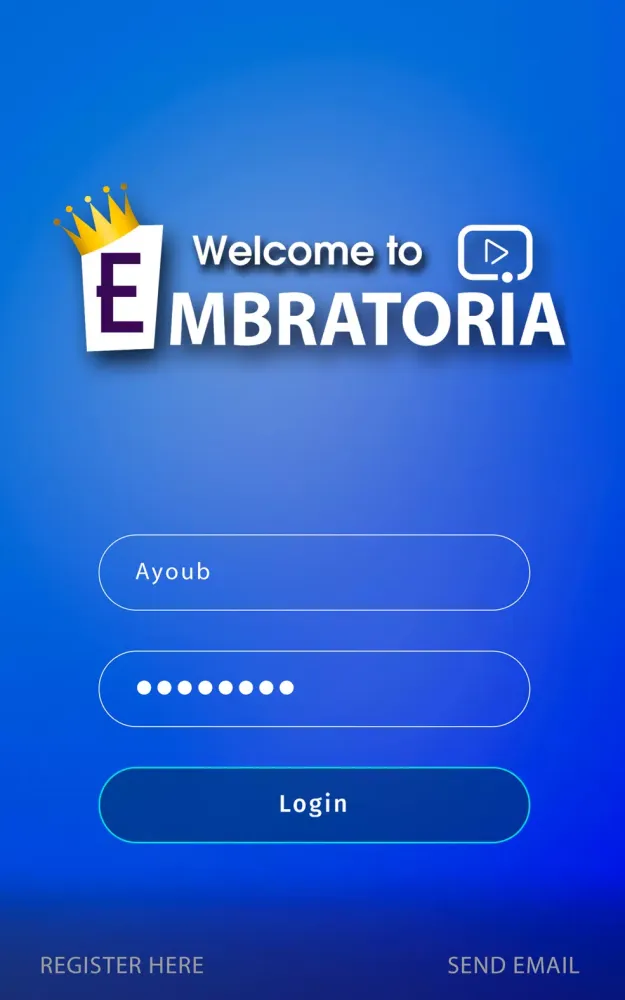Tap the Login button
The image size is (625, 1000).
[313, 805]
